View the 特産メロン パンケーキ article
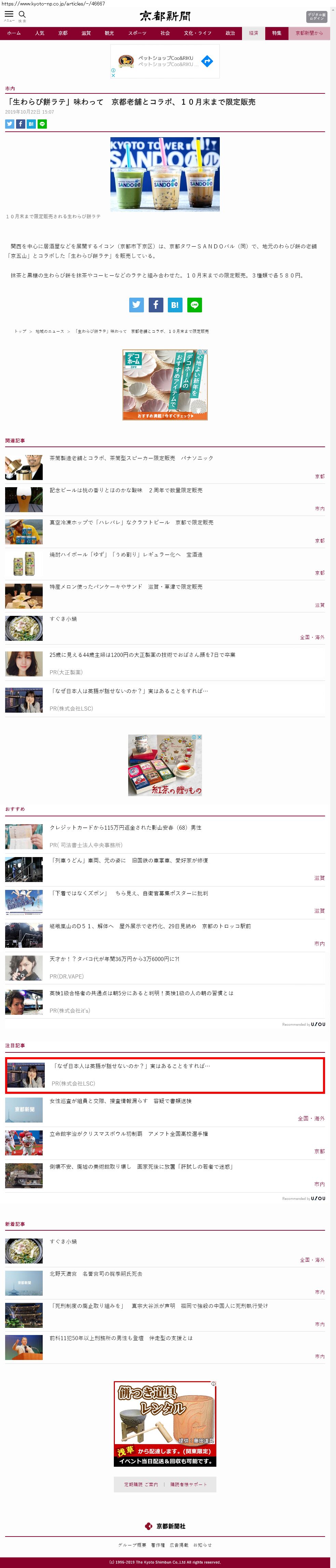 [x=126, y=587]
